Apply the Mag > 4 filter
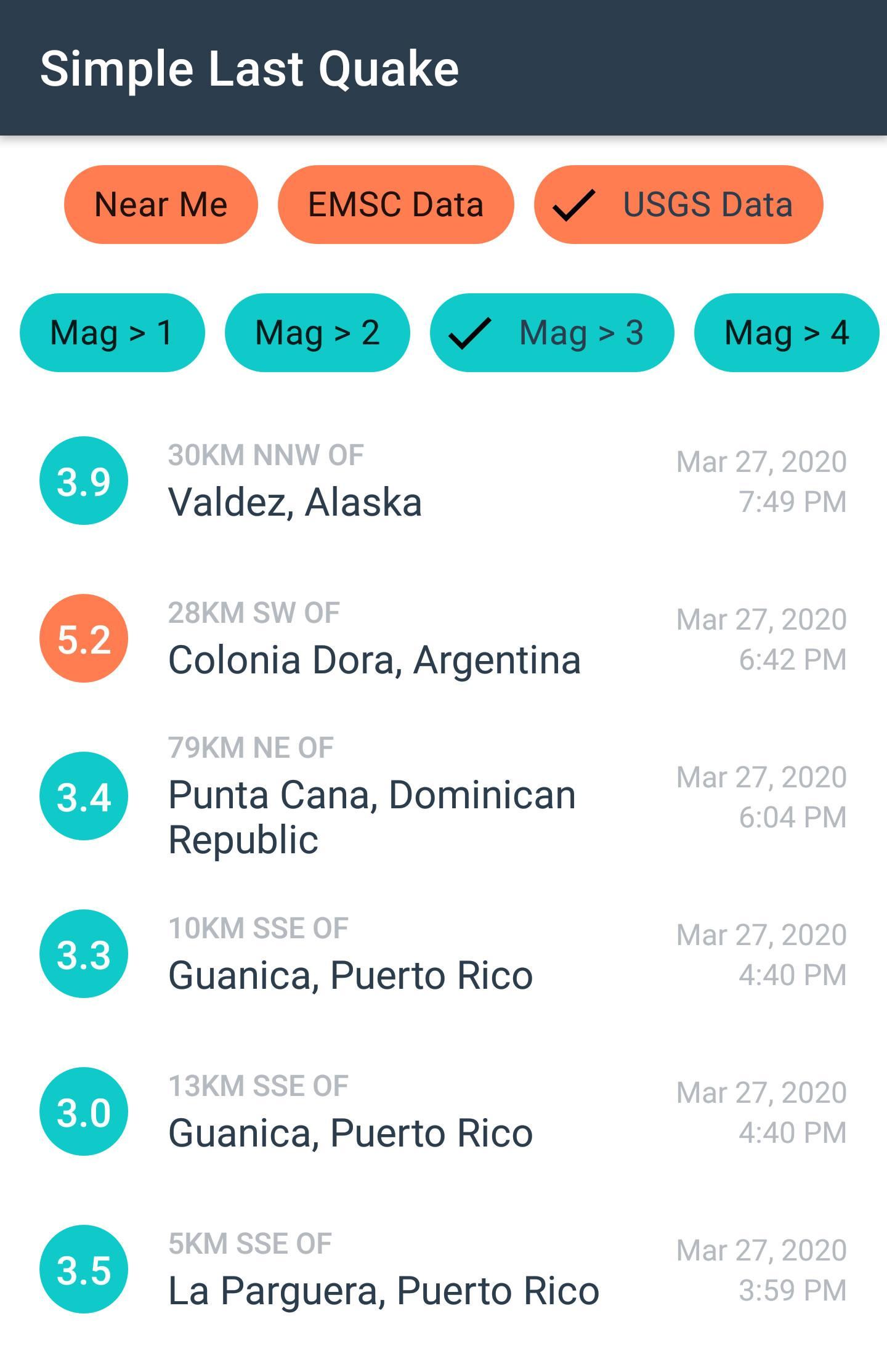 tap(786, 333)
